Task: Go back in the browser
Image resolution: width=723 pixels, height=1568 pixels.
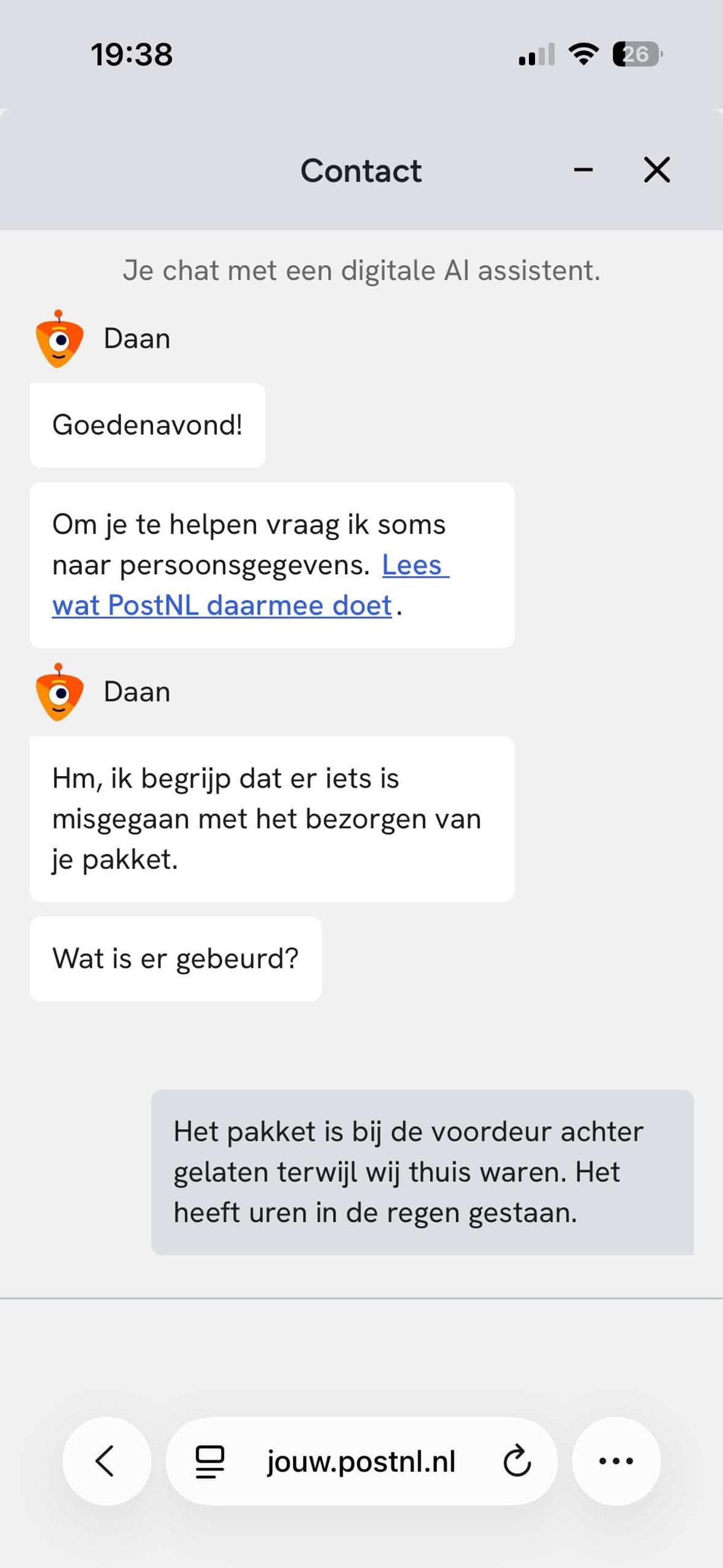Action: [107, 1461]
